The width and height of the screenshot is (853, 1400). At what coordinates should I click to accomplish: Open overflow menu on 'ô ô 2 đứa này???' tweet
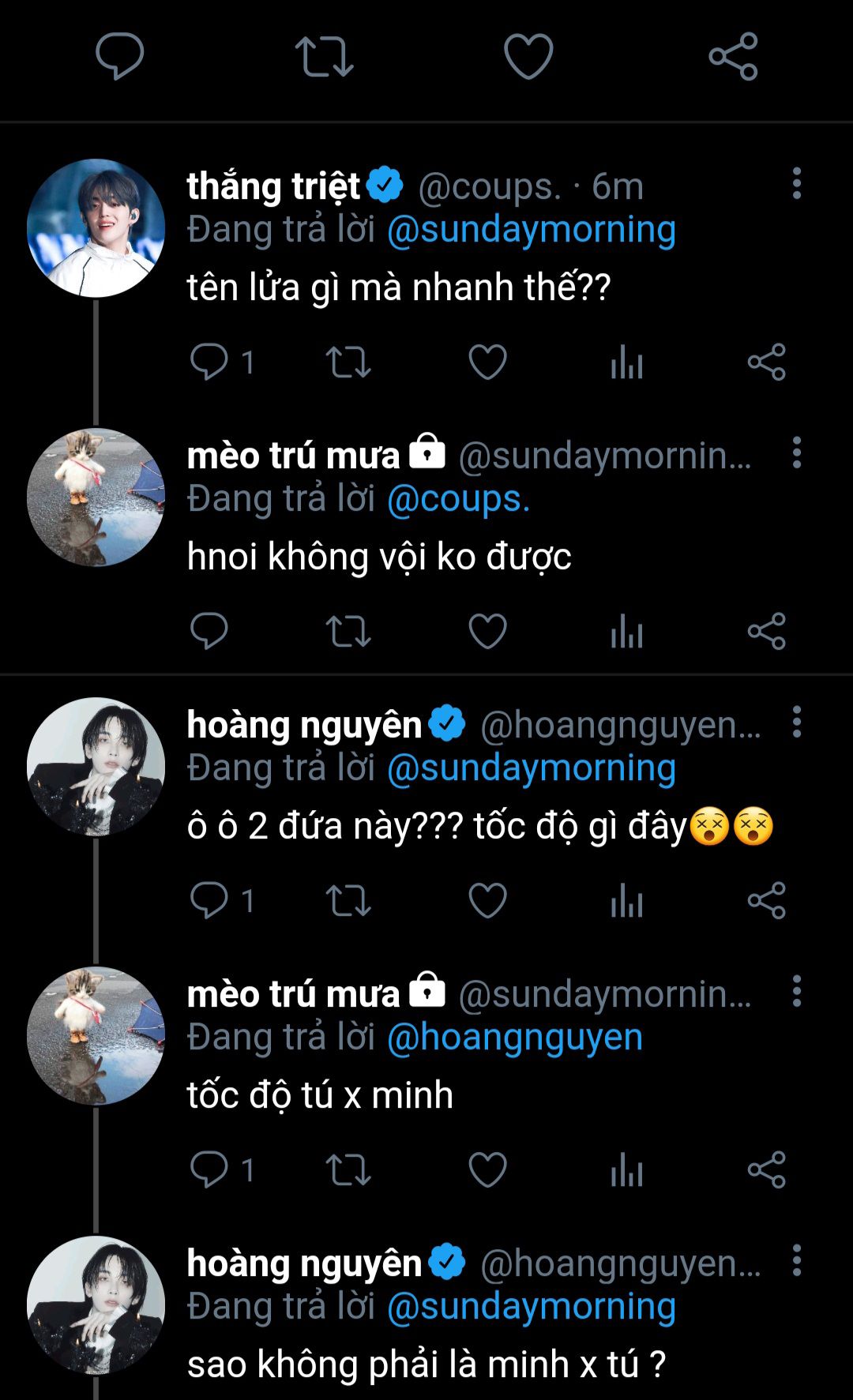coord(796,723)
